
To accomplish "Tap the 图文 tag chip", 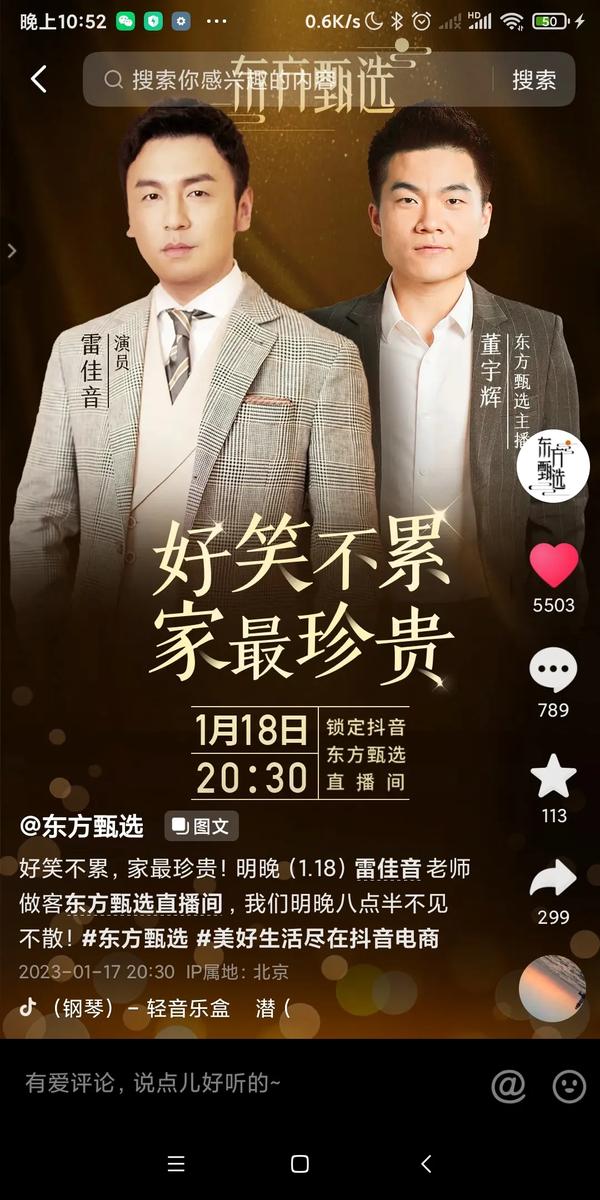I will 201,827.
